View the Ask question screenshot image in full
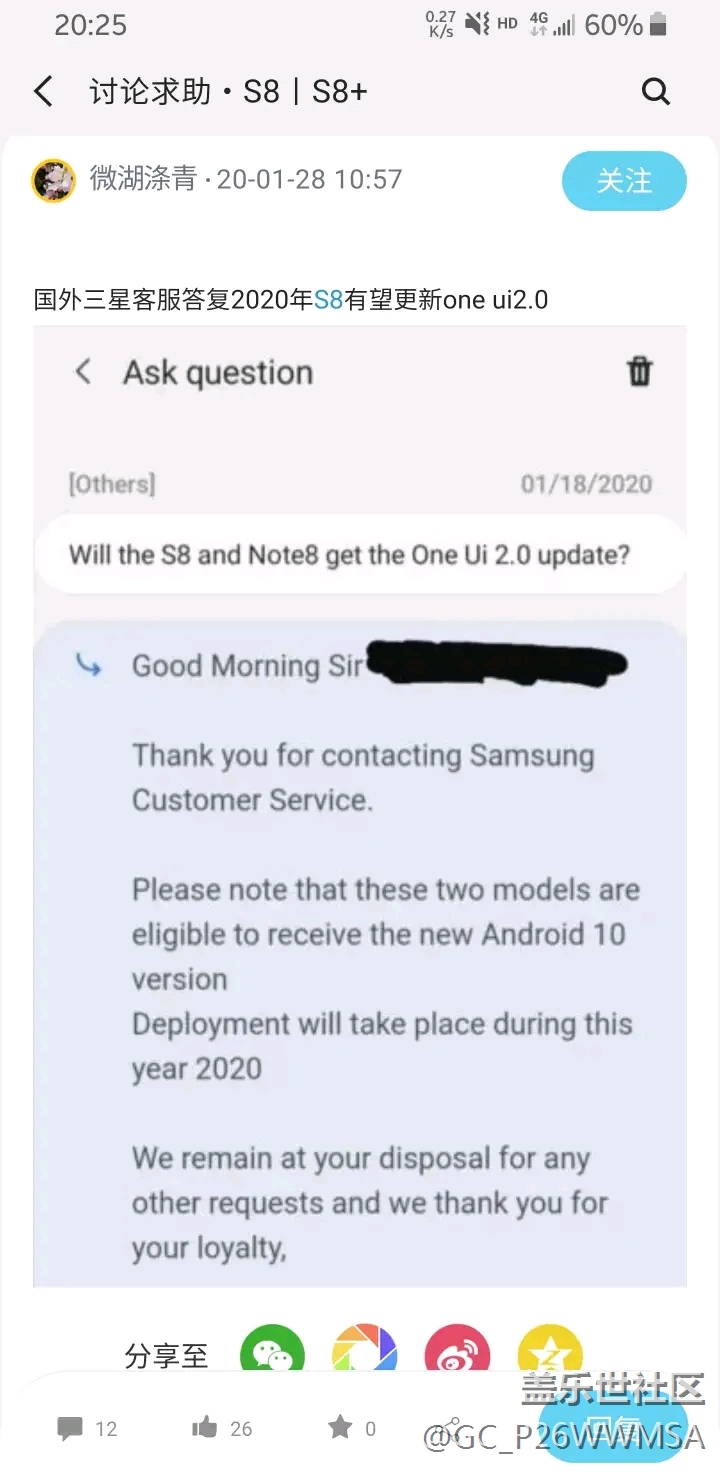Screen dimensions: 720x1480 tap(360, 800)
